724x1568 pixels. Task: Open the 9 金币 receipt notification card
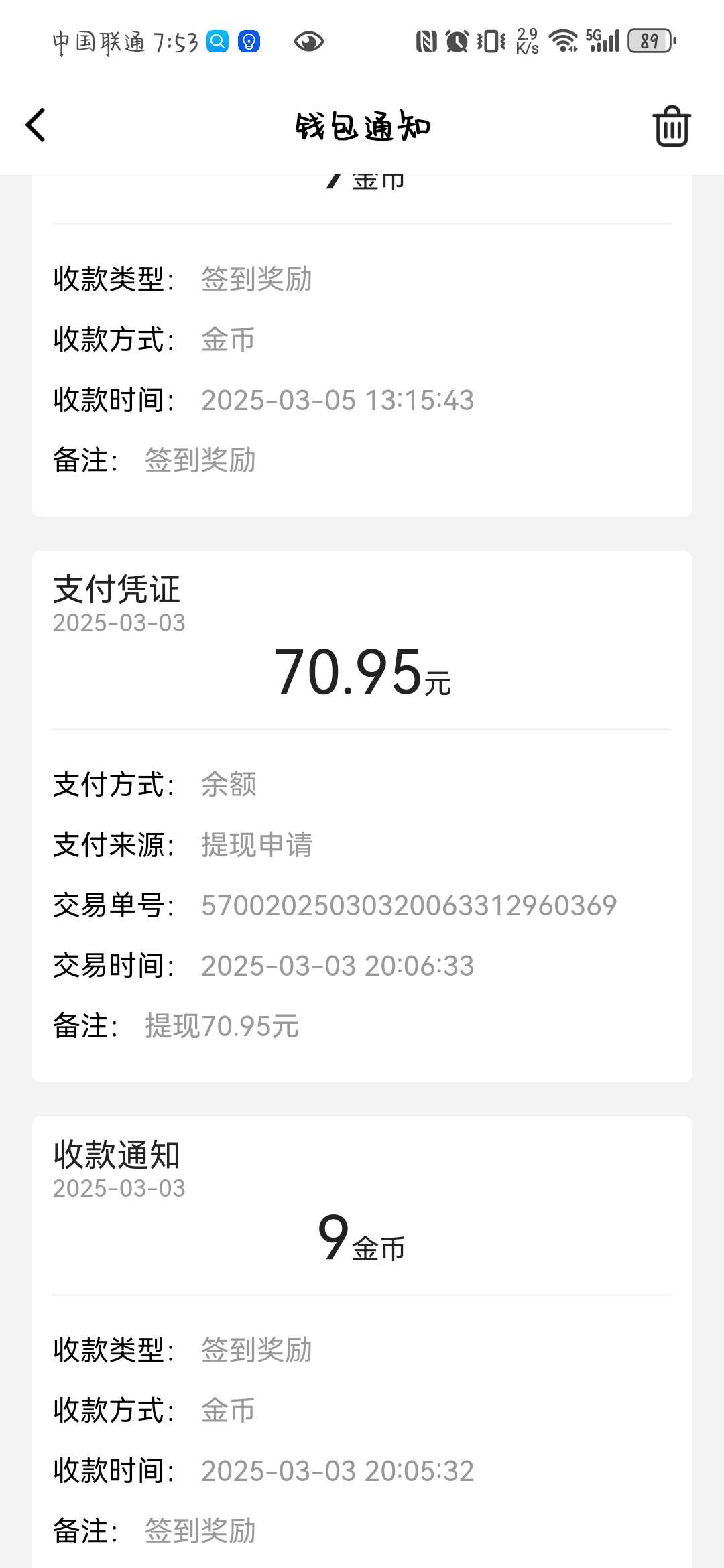(362, 1342)
